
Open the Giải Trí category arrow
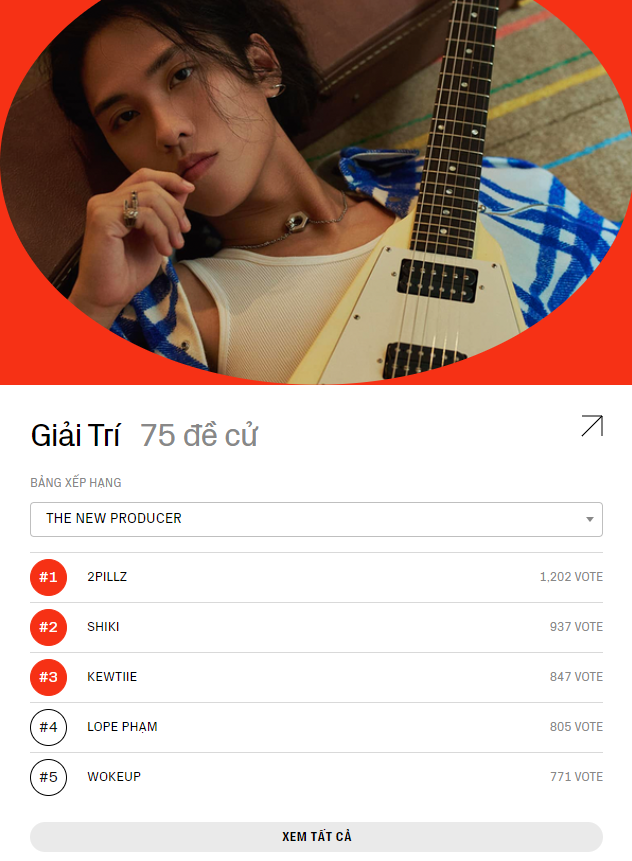point(591,426)
